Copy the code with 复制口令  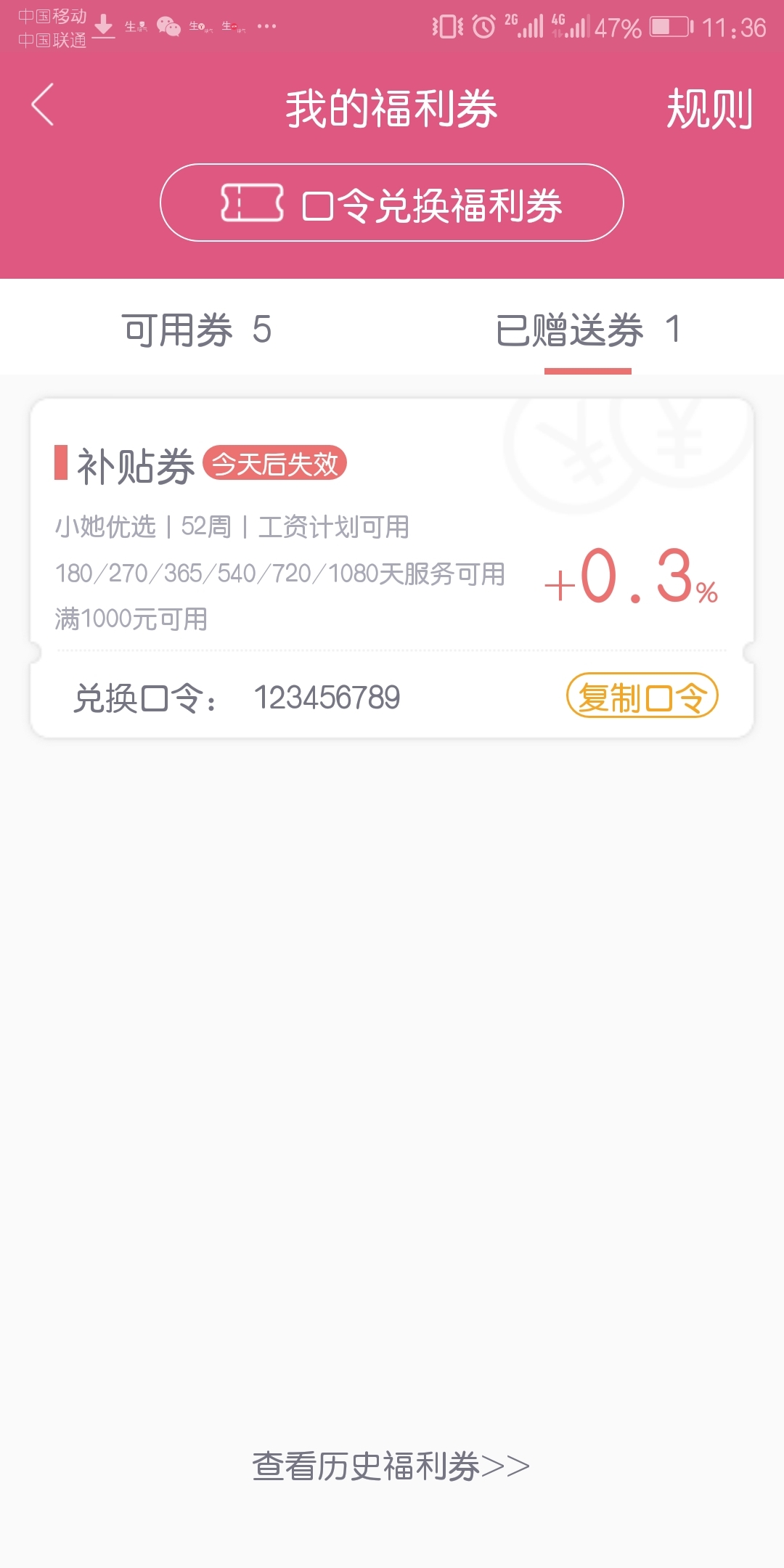tap(642, 695)
